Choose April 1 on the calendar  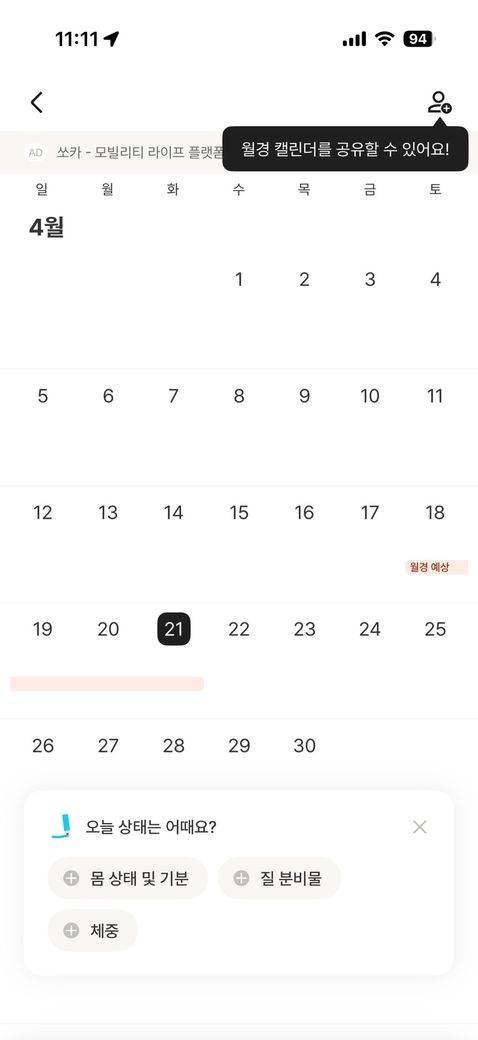(x=239, y=279)
